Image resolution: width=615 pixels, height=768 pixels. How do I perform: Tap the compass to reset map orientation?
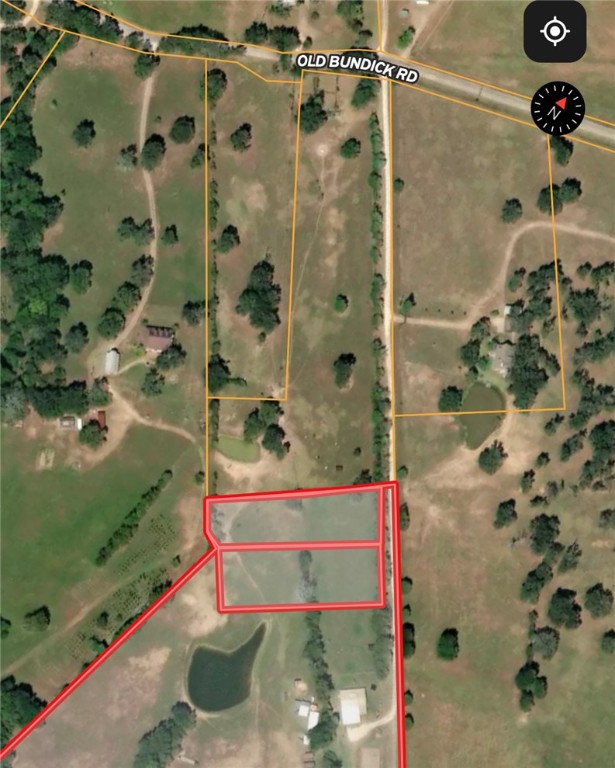click(555, 107)
